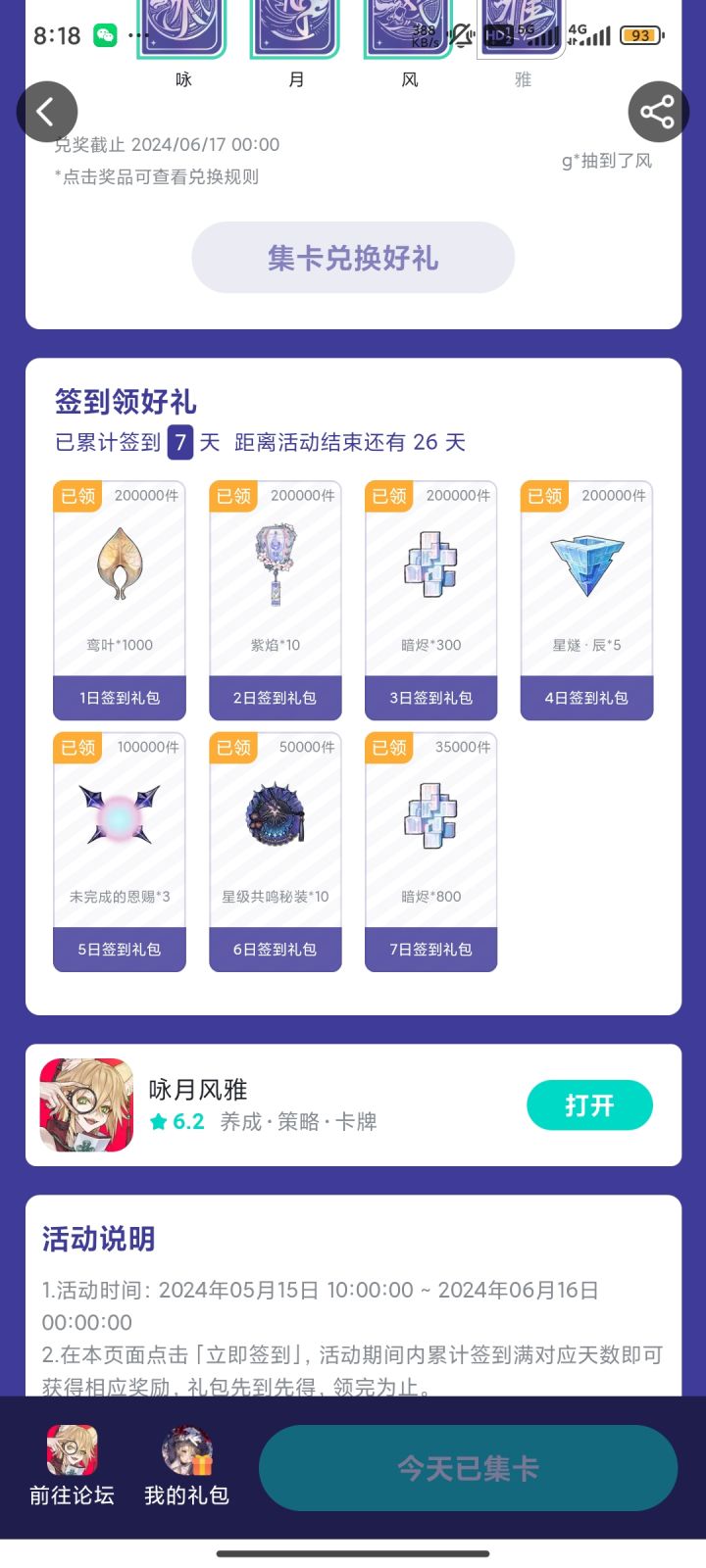The height and width of the screenshot is (1568, 706).
Task: Open the 6日签到礼包 reward details
Action: [276, 949]
